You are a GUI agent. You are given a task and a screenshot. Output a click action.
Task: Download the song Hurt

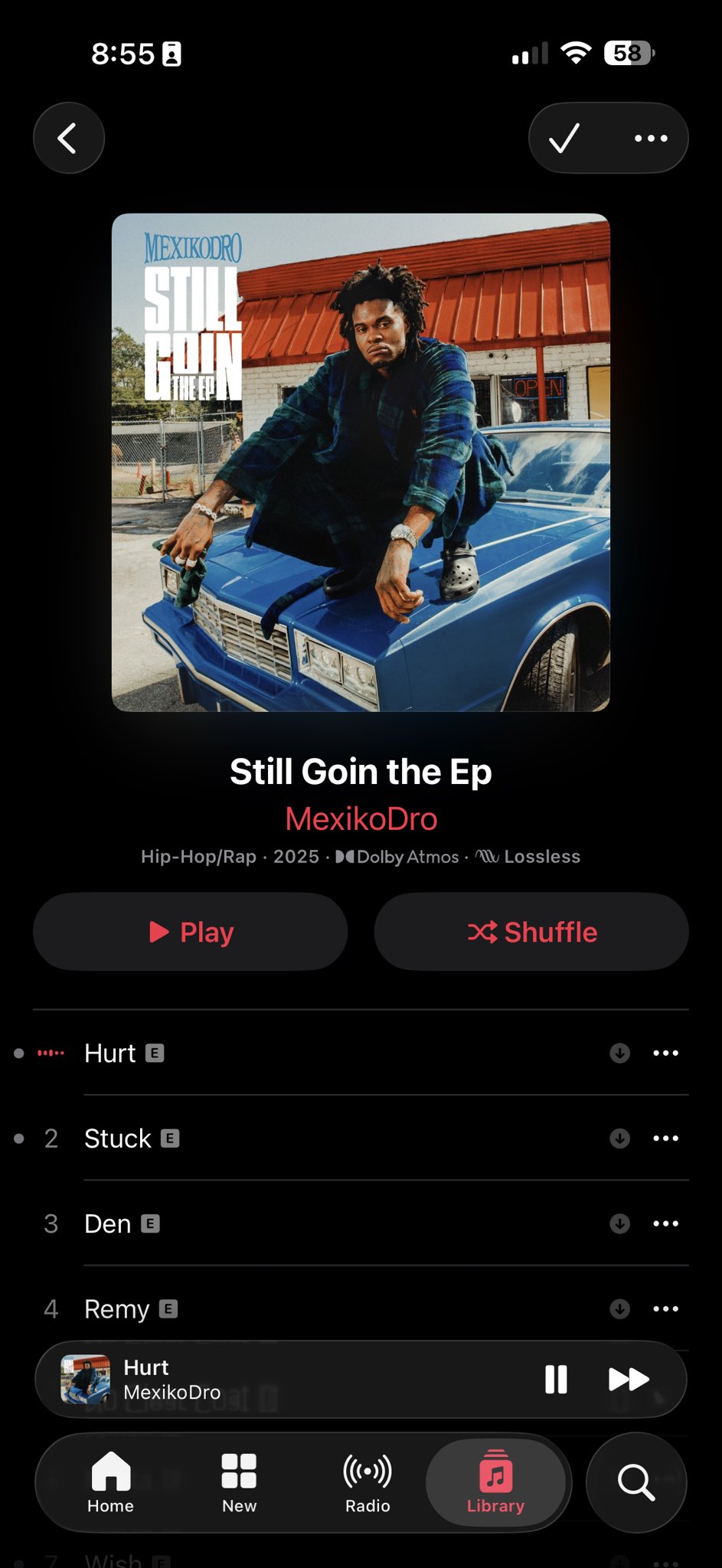[x=620, y=1053]
